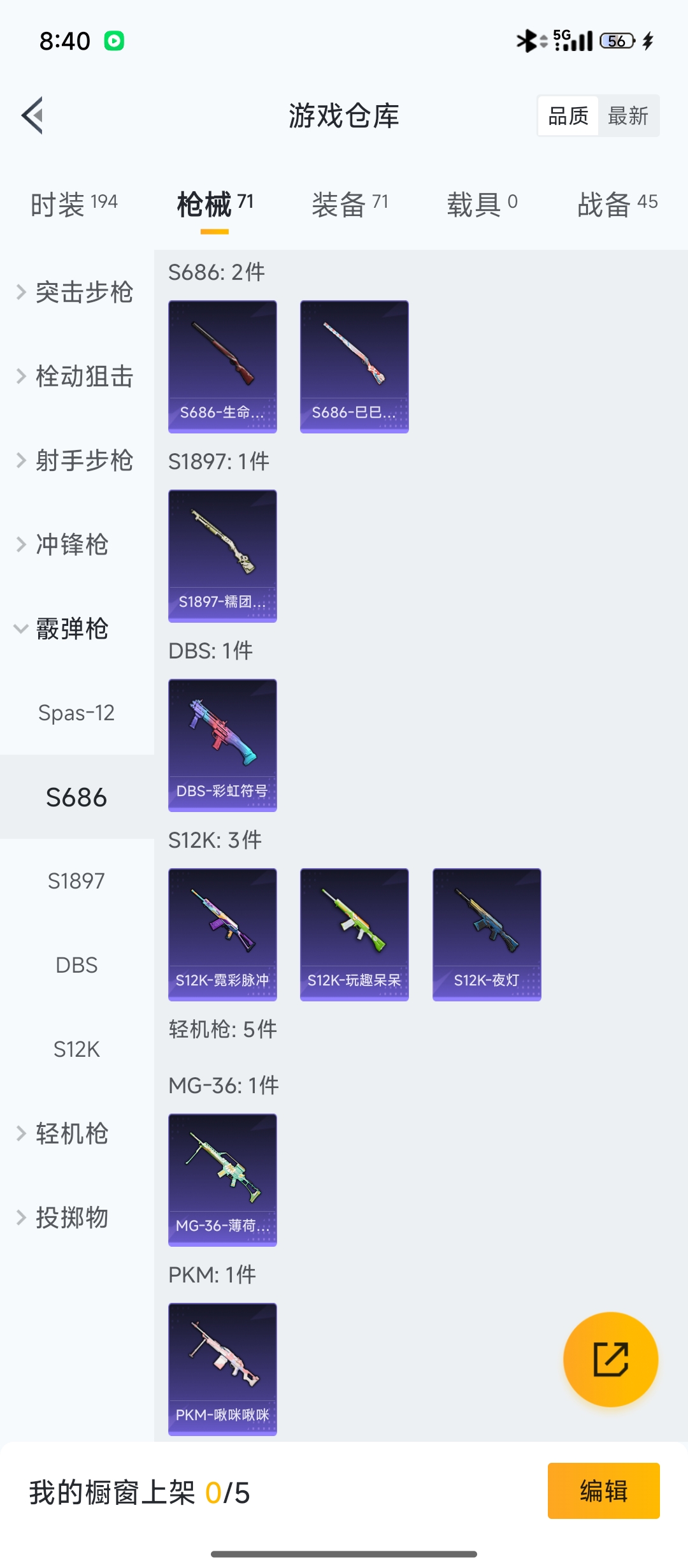Open the 装备 tab
Viewport: 688px width, 1568px height.
[349, 205]
